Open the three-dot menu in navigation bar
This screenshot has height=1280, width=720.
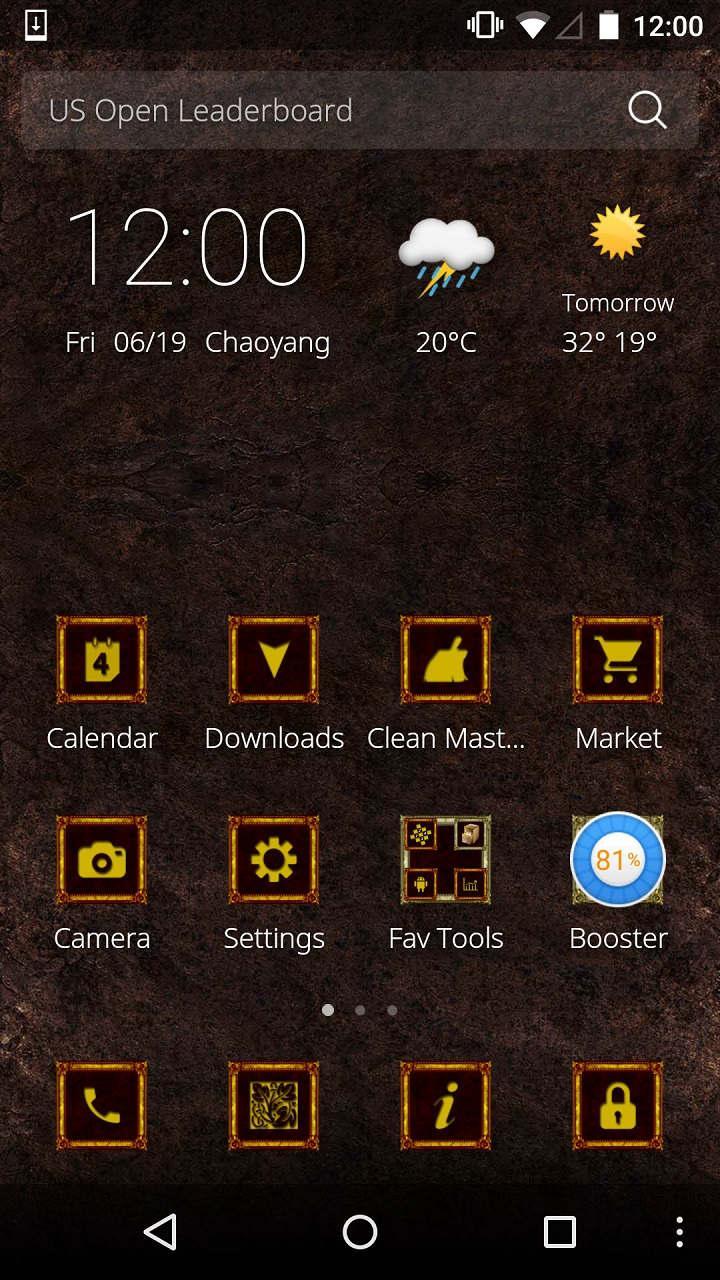coord(680,1232)
